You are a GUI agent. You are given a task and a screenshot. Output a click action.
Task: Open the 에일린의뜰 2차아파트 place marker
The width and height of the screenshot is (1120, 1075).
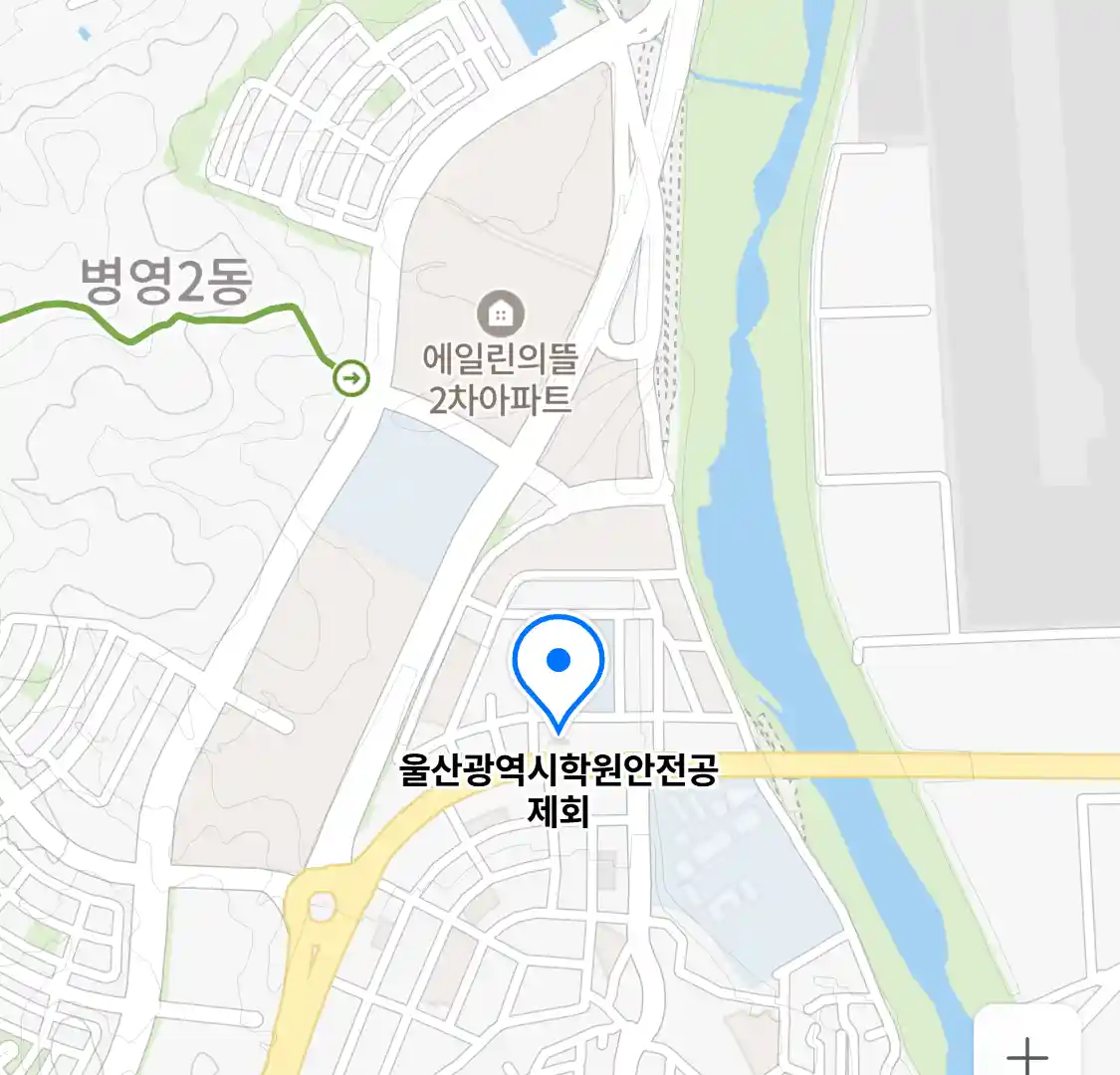(x=501, y=315)
